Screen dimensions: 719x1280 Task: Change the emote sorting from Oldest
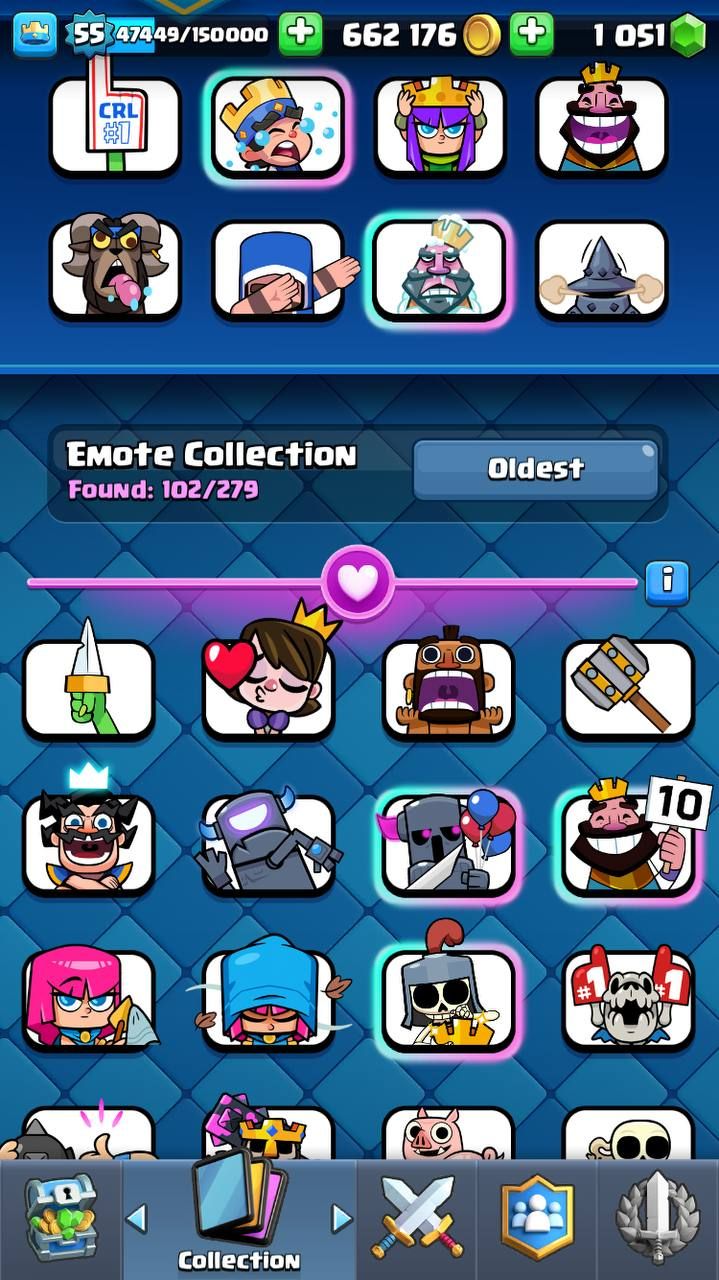point(535,469)
